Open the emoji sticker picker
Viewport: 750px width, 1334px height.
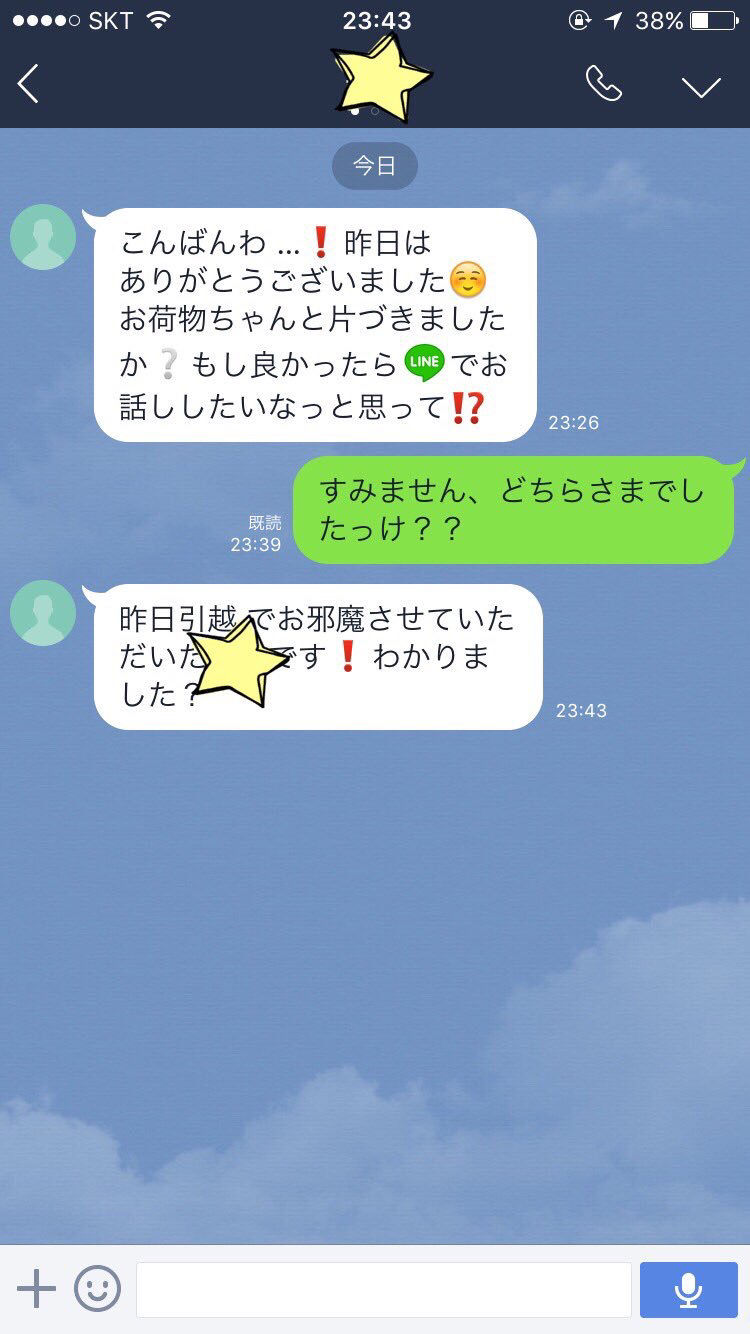(x=98, y=1289)
